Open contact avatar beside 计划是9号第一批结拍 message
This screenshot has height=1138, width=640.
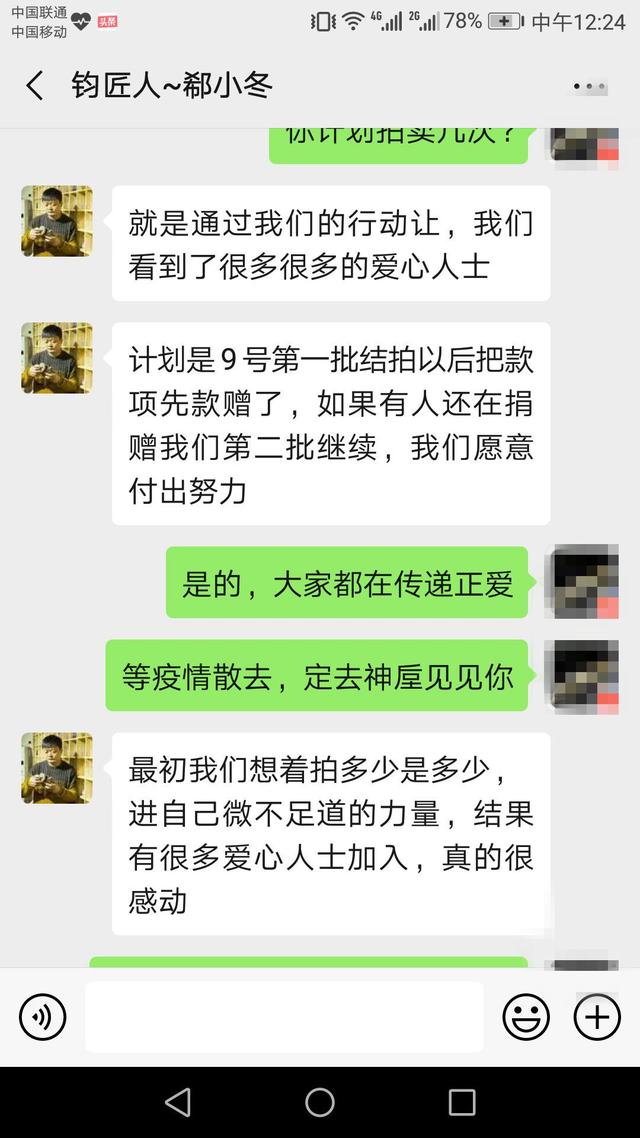(x=57, y=358)
